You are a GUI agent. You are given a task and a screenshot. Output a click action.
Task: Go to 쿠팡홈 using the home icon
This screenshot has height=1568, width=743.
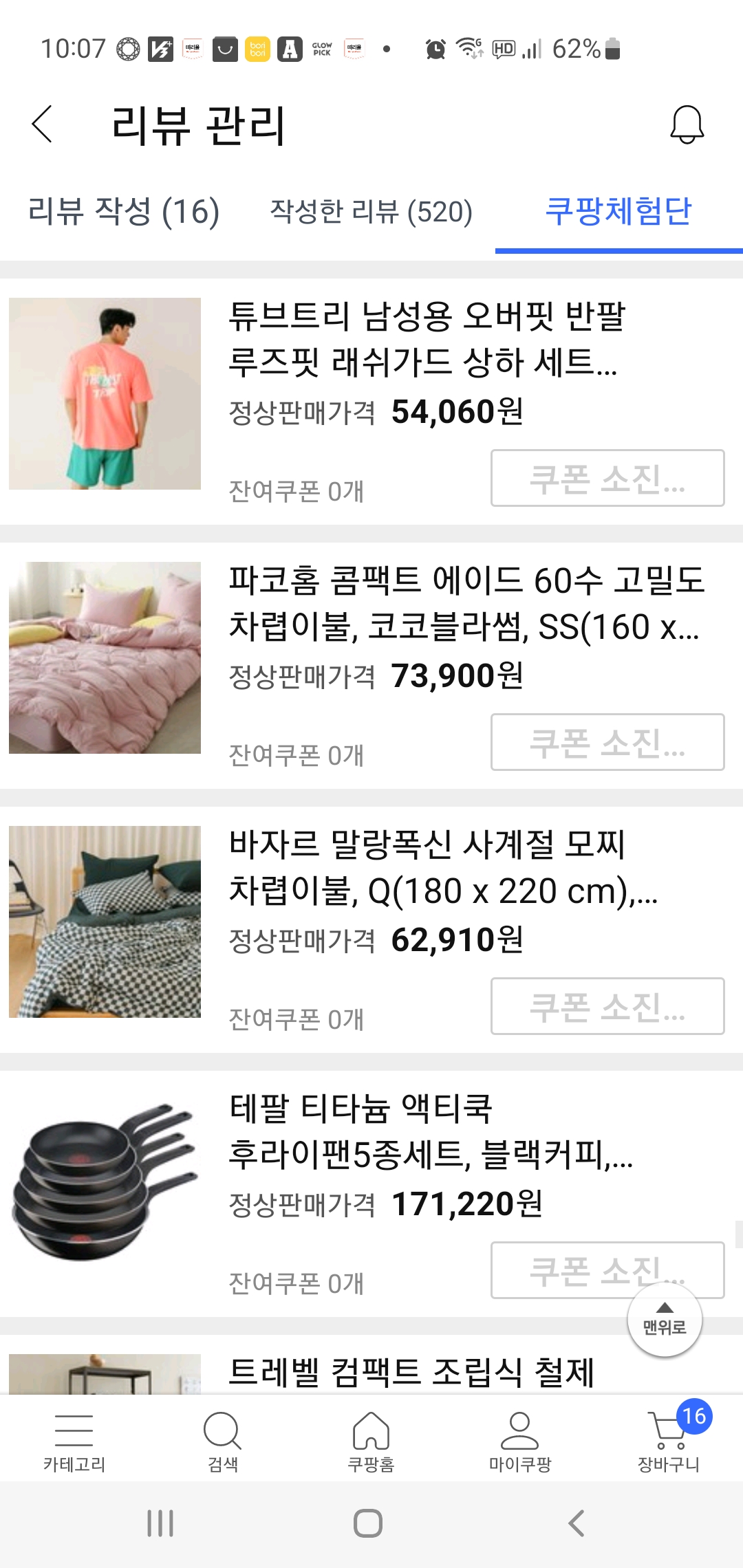(371, 1437)
